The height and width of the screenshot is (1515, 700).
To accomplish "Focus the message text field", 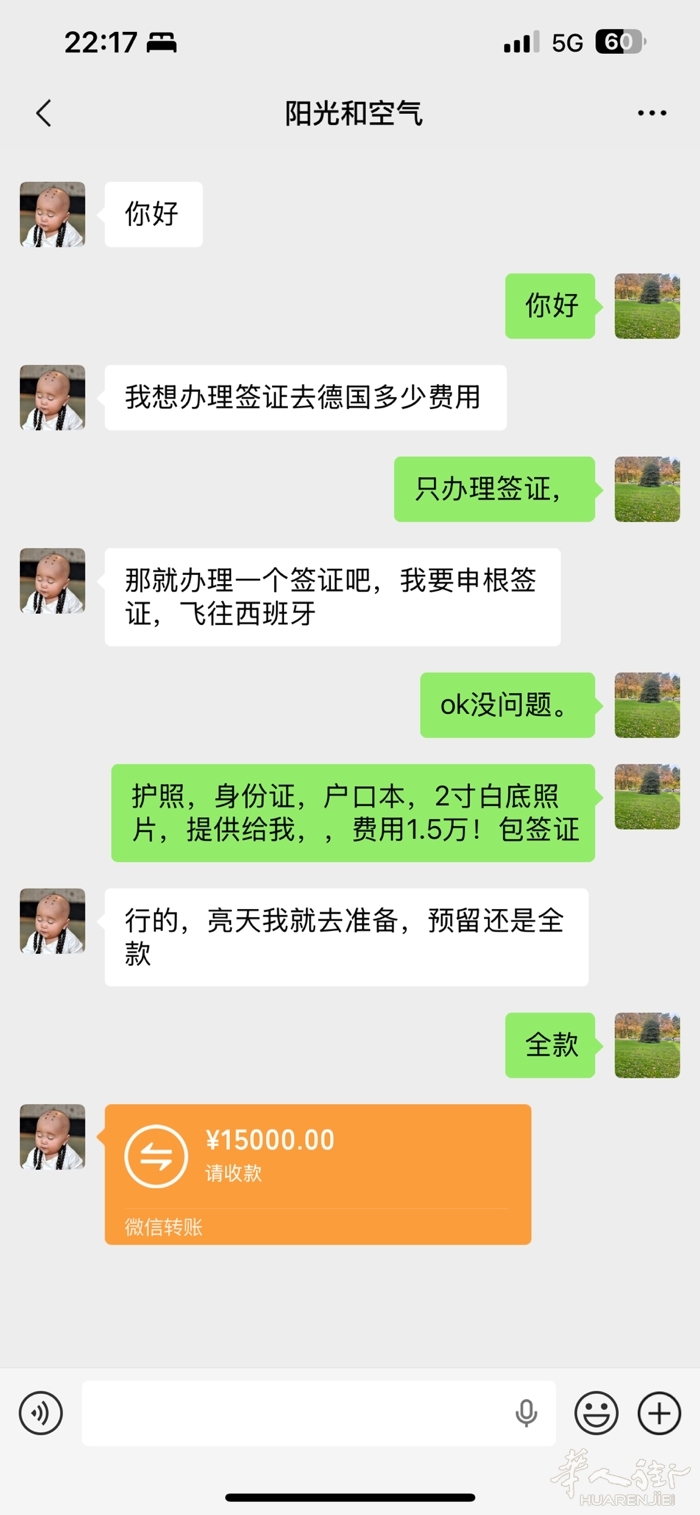I will (x=295, y=1413).
